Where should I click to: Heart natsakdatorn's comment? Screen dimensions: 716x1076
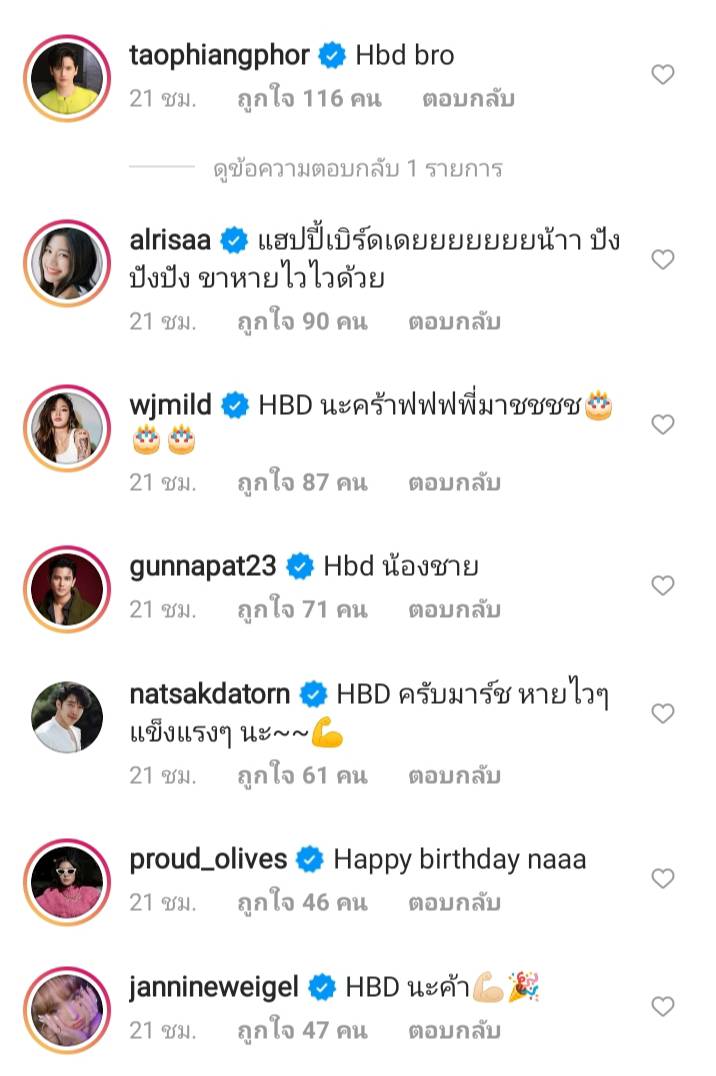pyautogui.click(x=663, y=713)
